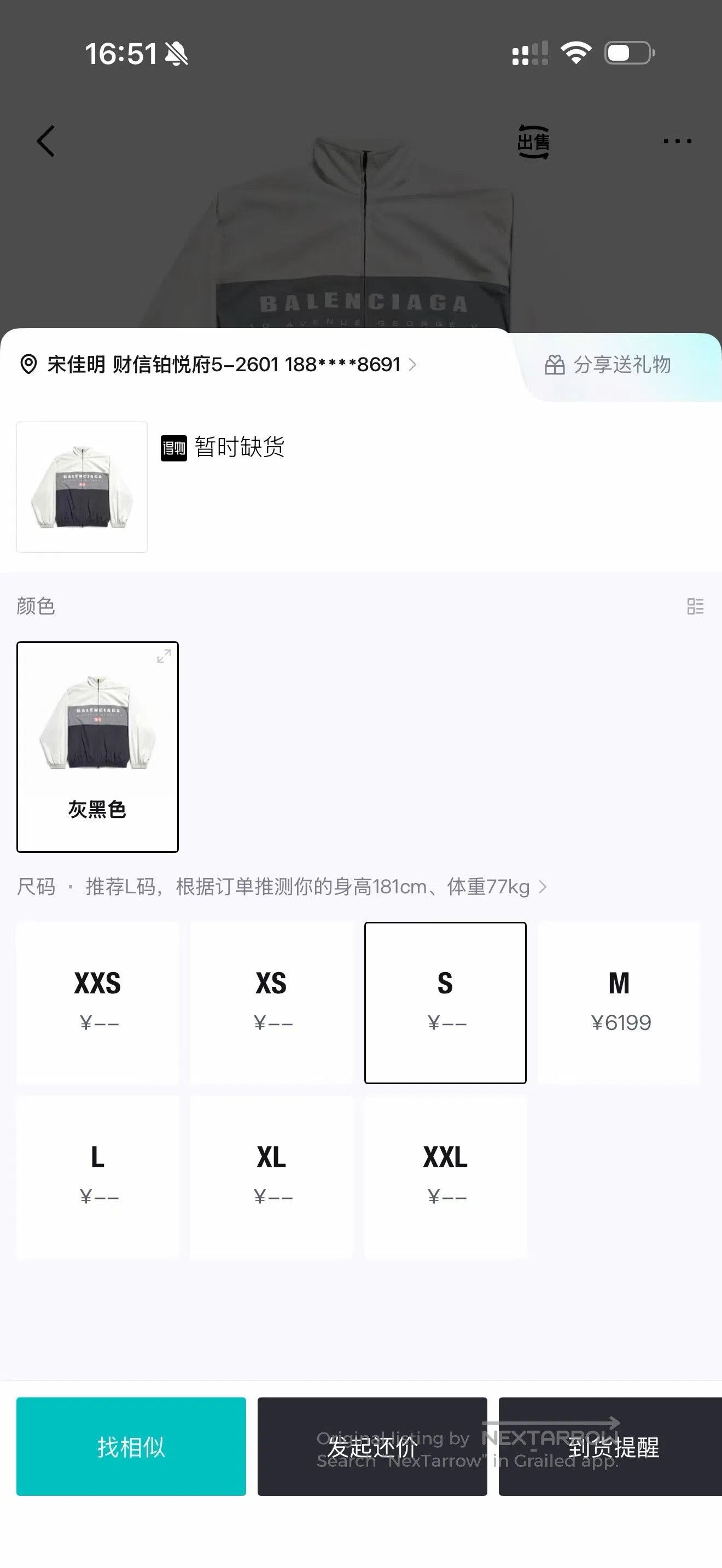Switch color list layout with grid icon
Screen dimensions: 722x1568
click(695, 606)
